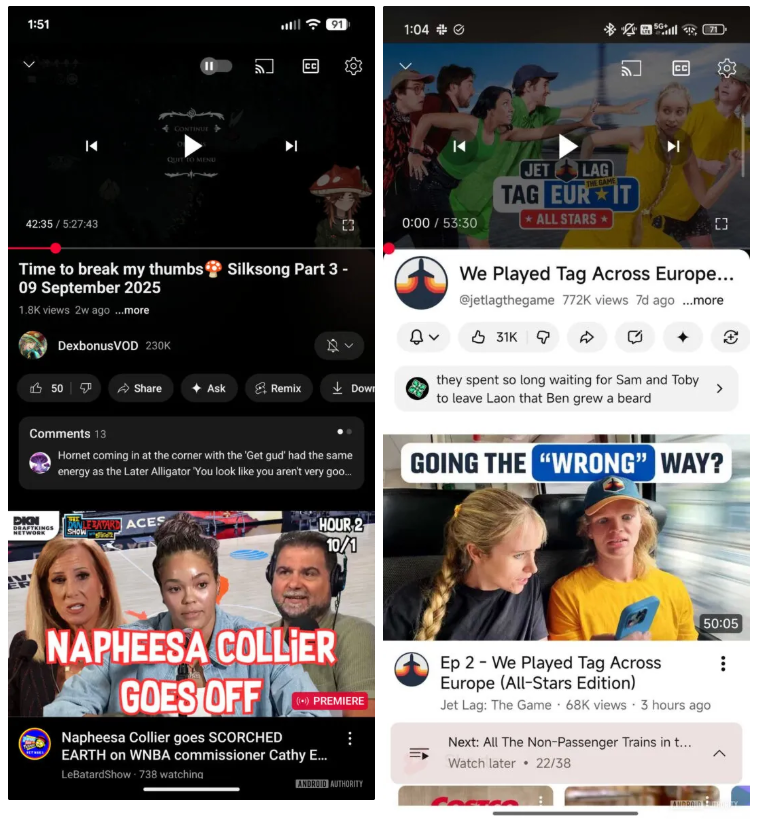Open notification options next to DexbonusVOD
Viewport: 760px width, 819px height.
(x=339, y=345)
